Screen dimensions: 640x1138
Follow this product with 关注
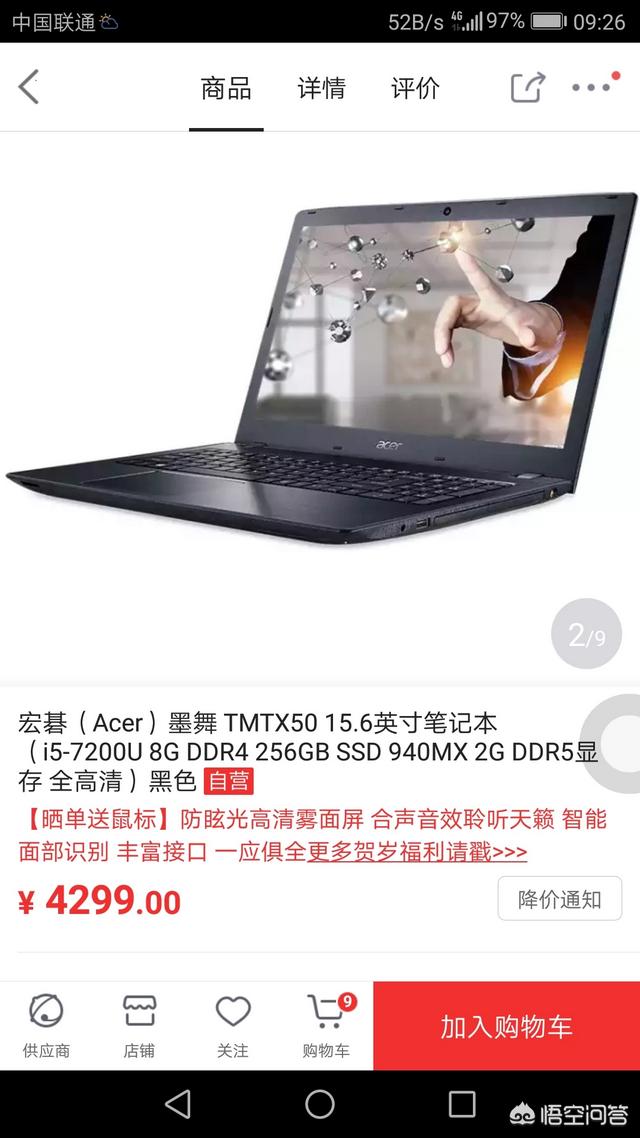point(233,1025)
